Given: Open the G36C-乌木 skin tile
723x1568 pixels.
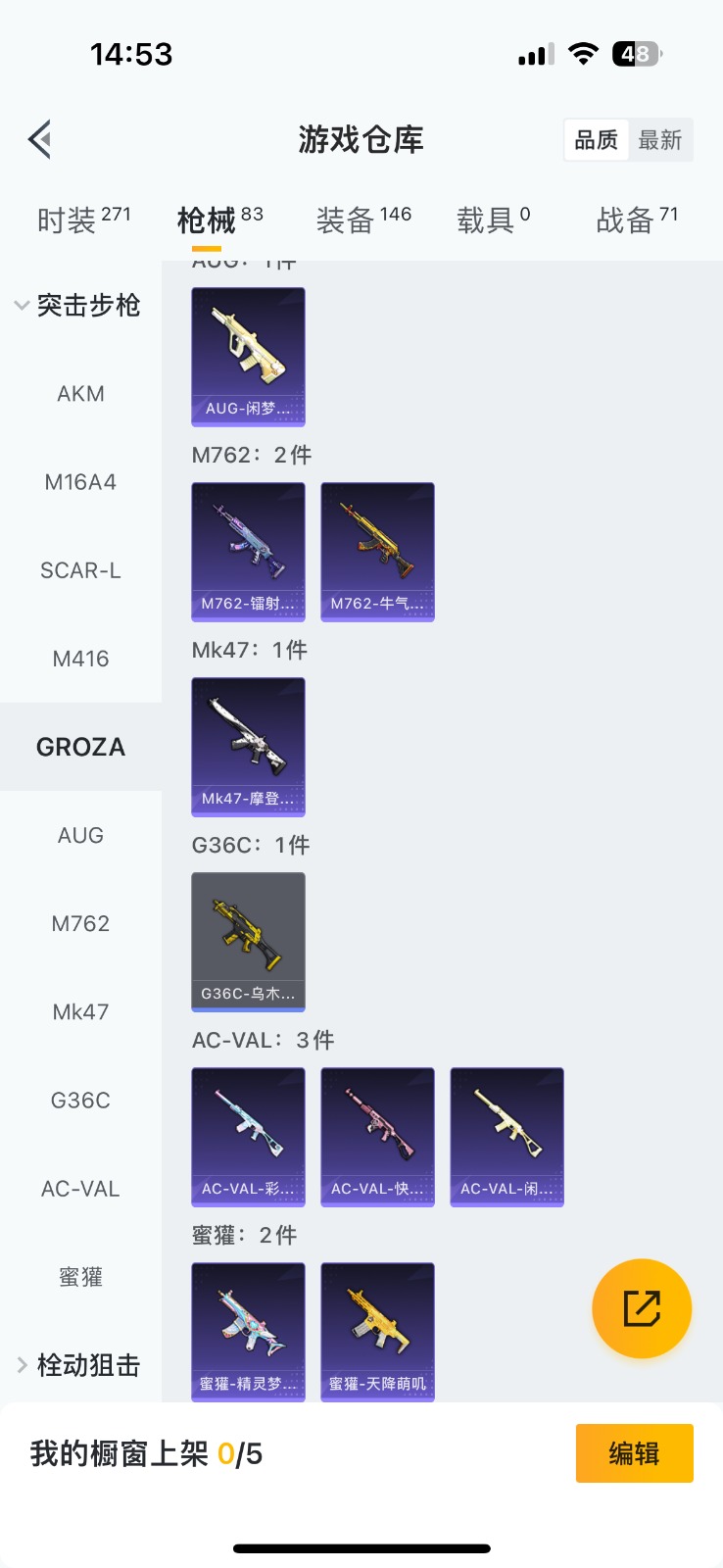Looking at the screenshot, I should (248, 942).
